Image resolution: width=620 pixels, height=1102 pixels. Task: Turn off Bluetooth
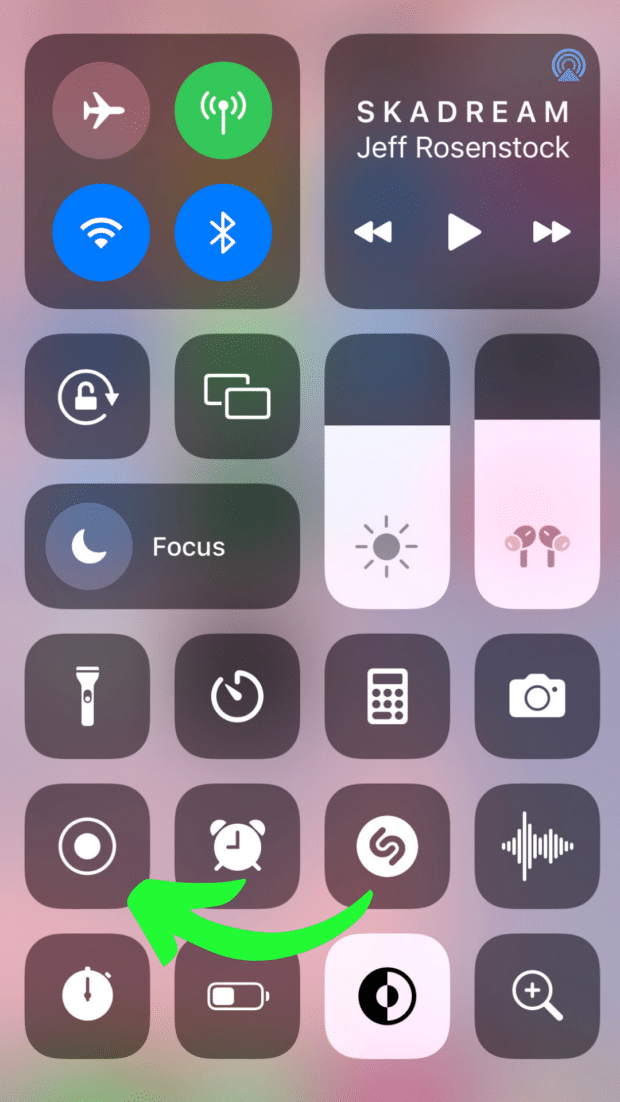(x=223, y=234)
